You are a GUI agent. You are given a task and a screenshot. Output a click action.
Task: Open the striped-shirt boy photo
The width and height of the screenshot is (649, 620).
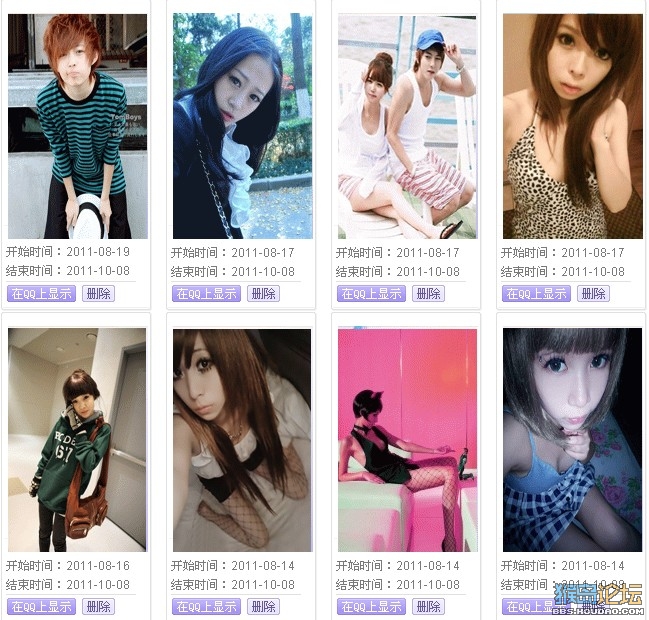tap(77, 125)
